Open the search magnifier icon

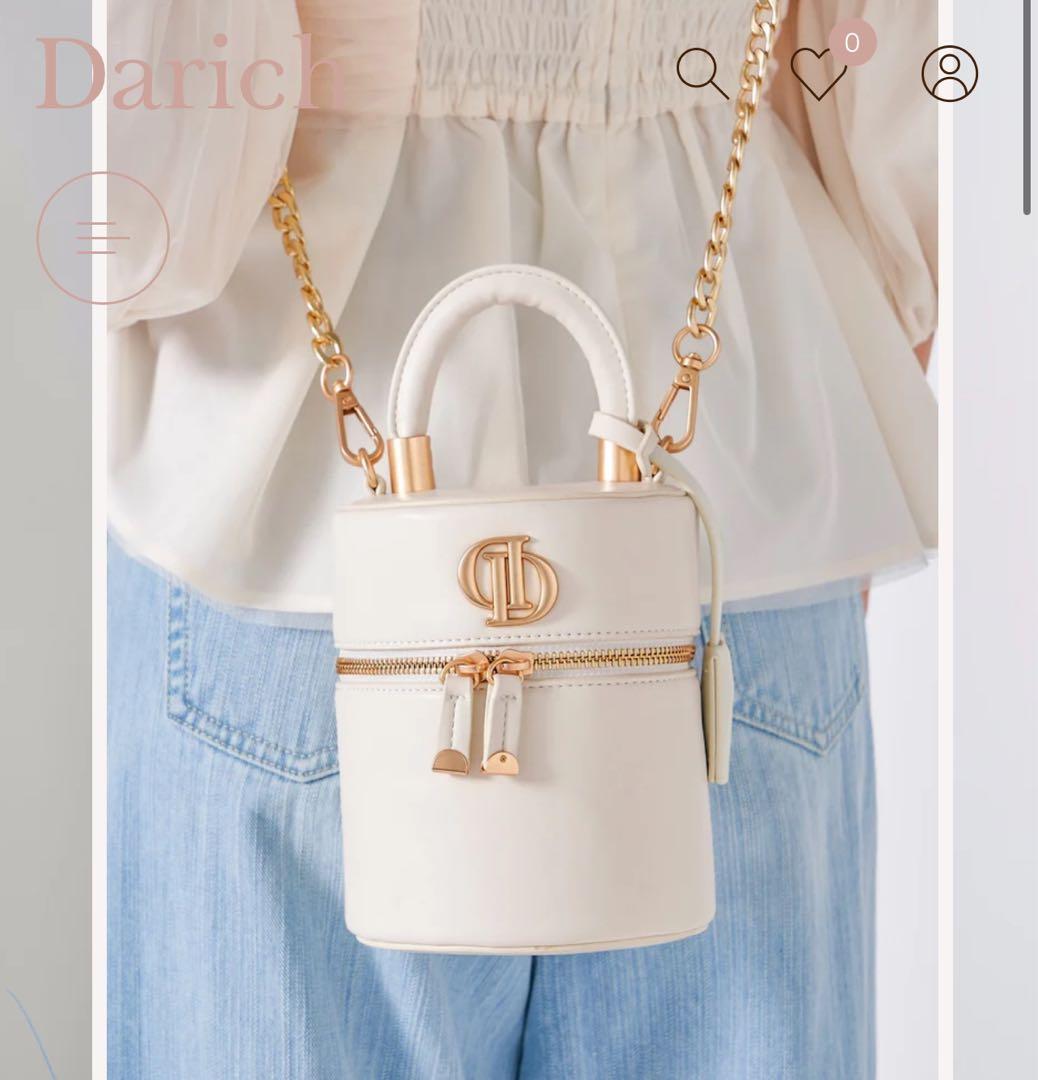click(x=702, y=73)
